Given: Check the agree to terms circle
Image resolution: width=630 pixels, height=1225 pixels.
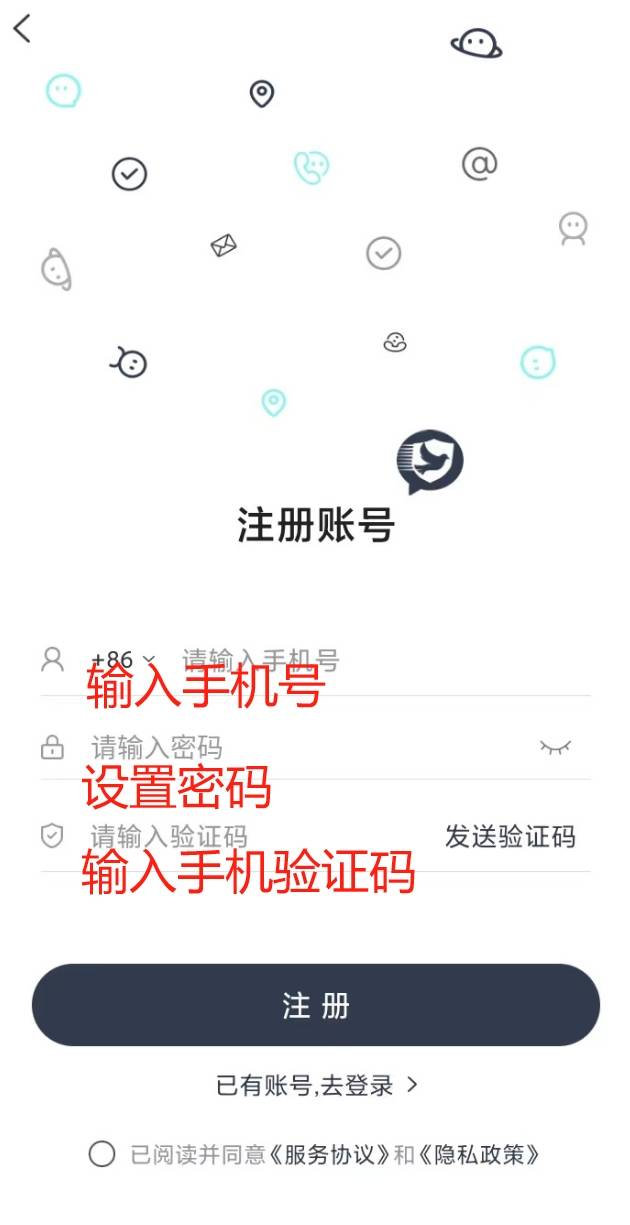Looking at the screenshot, I should coord(102,1154).
